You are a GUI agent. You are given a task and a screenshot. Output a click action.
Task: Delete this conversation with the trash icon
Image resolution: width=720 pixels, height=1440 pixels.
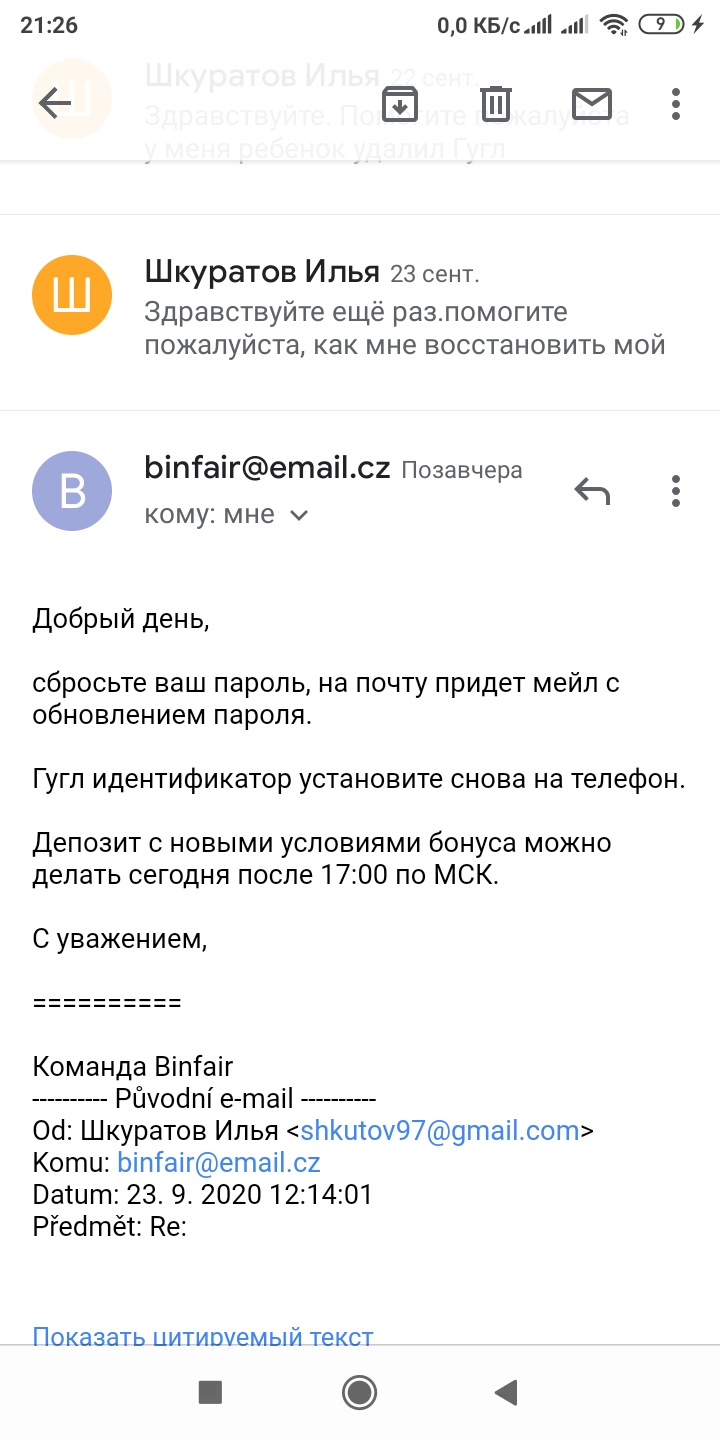point(495,102)
